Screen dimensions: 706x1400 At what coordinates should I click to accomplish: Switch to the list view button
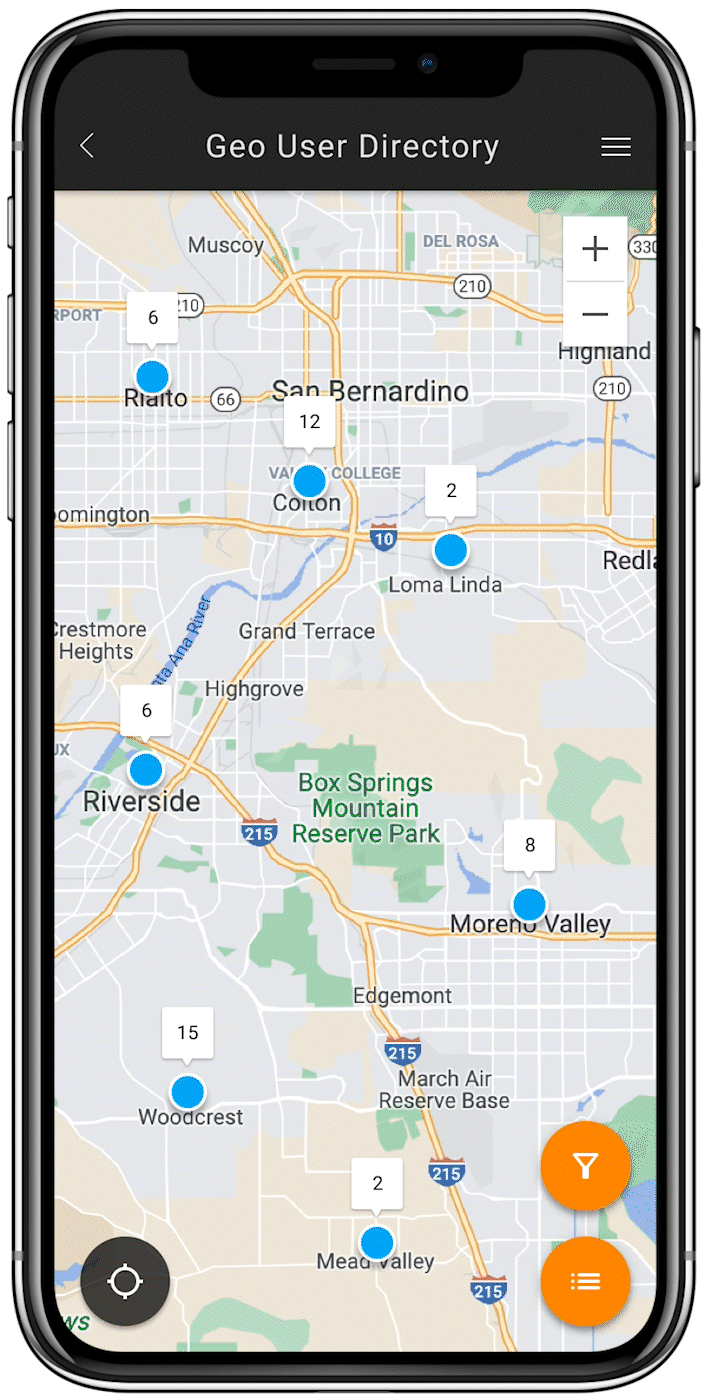(x=585, y=1281)
